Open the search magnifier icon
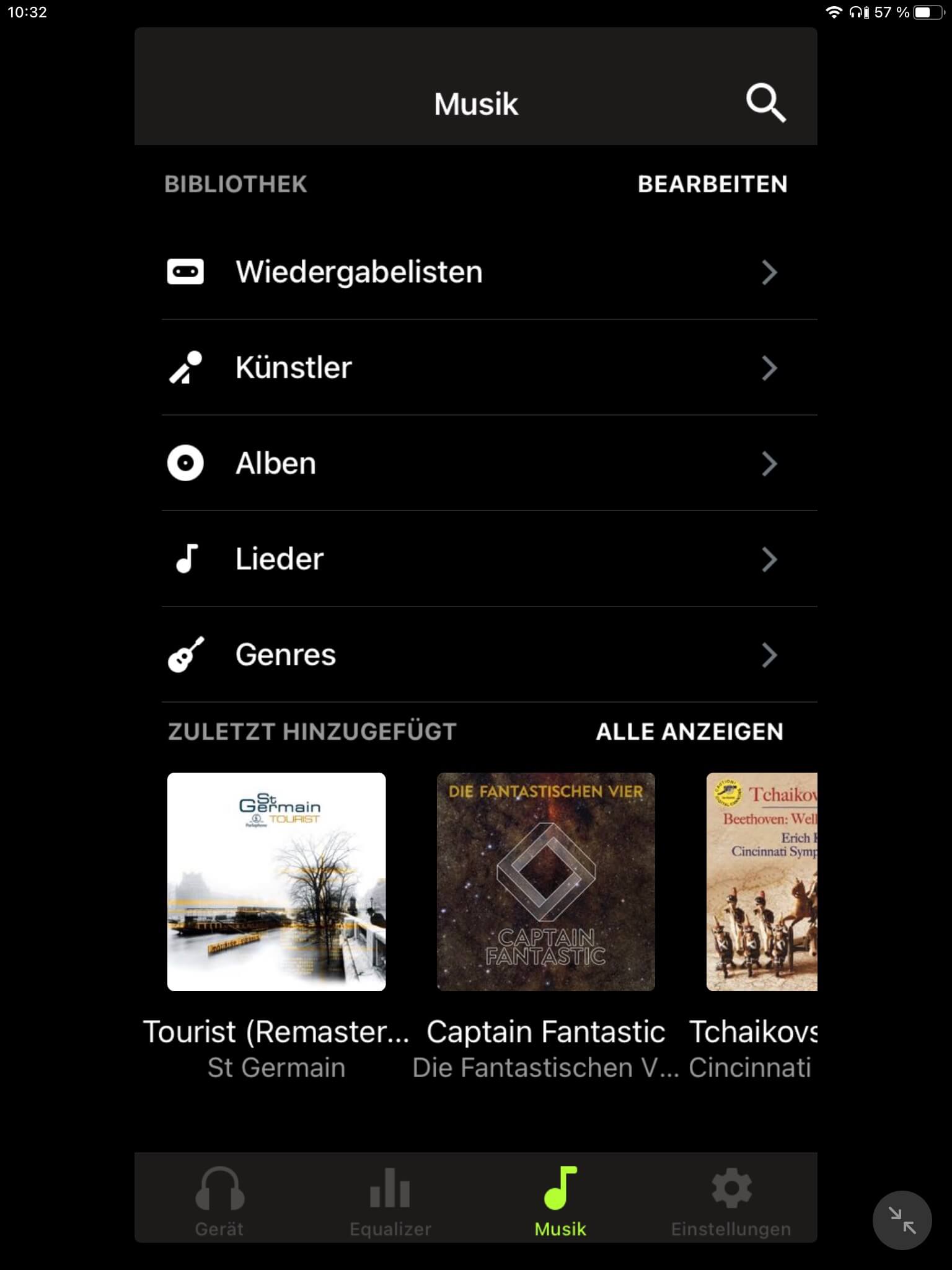Image resolution: width=952 pixels, height=1270 pixels. coord(765,103)
